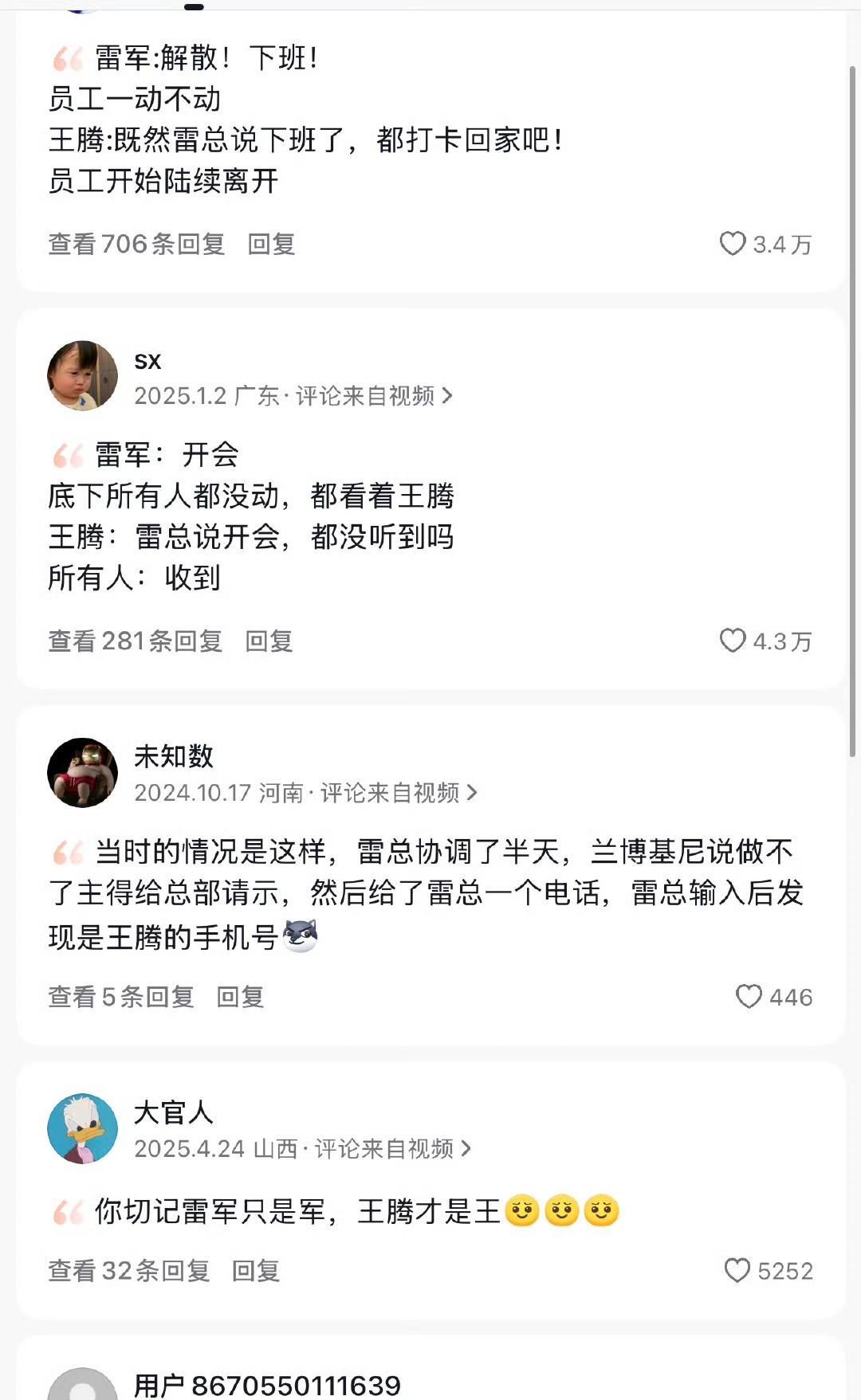The width and height of the screenshot is (861, 1400).
Task: View 32 replies under 大官人's comment
Action: (128, 1271)
